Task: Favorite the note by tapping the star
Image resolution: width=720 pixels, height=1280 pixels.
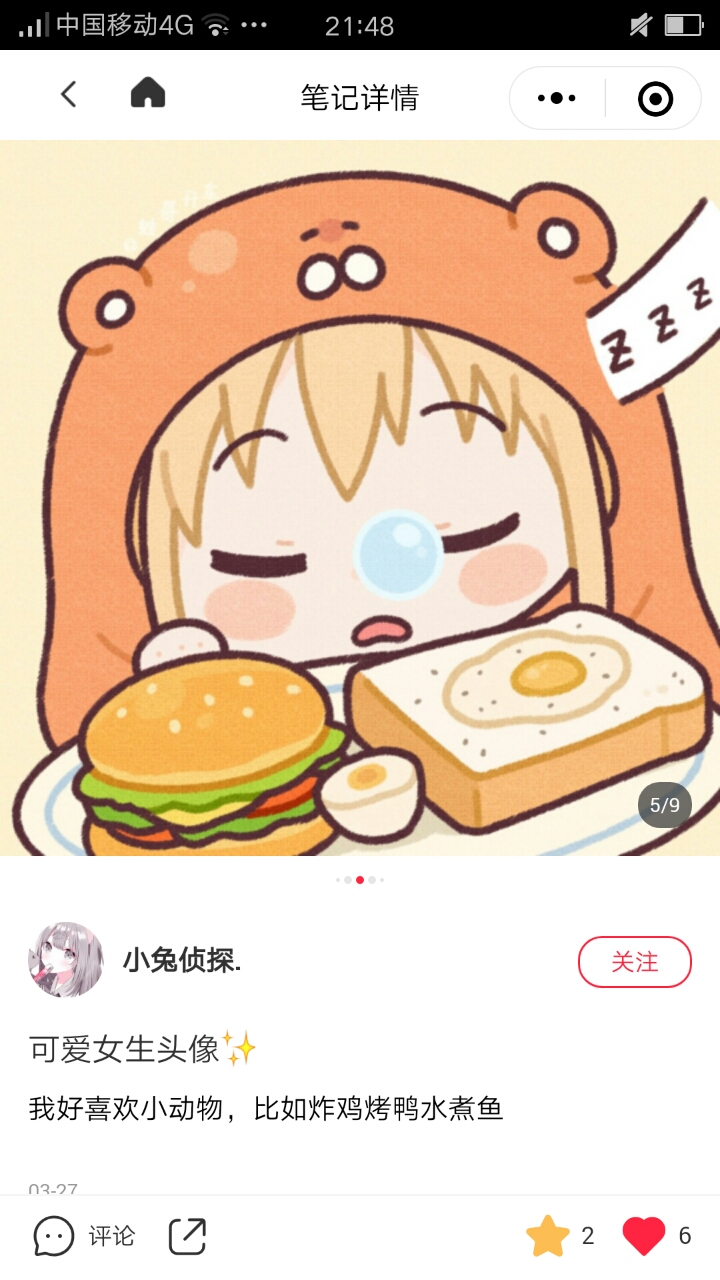Action: point(548,1236)
